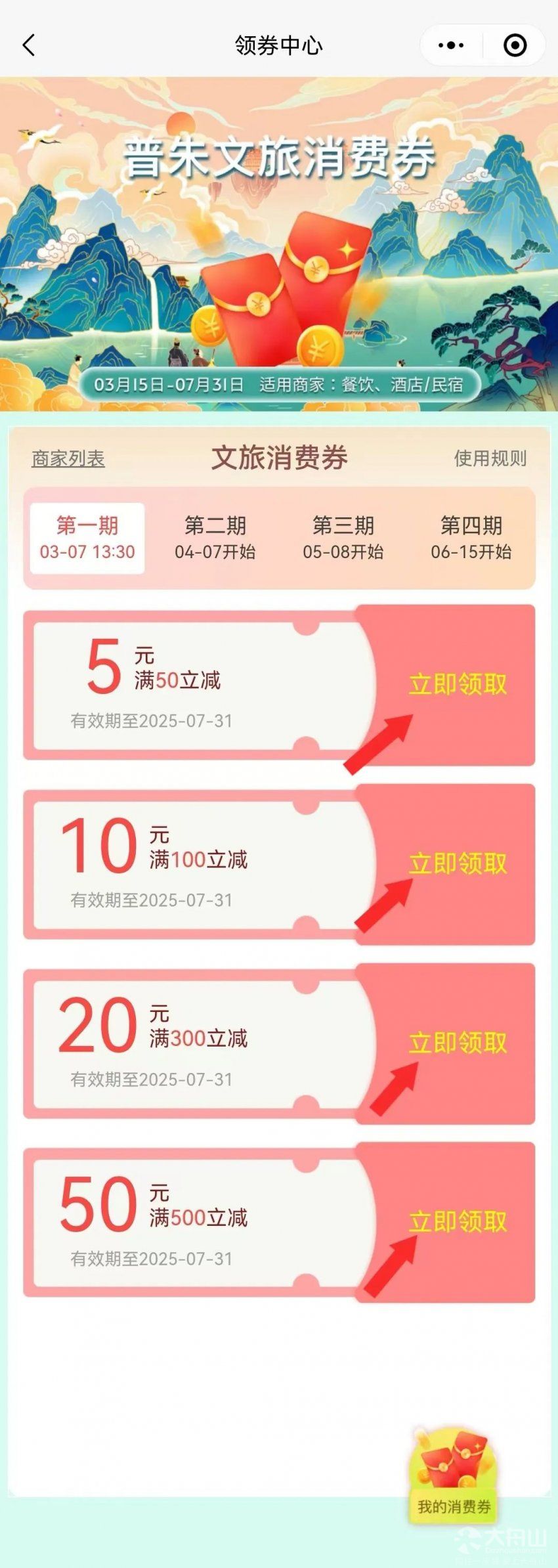Open 我的消费券 floating button
Image resolution: width=558 pixels, height=1568 pixels.
point(454,1473)
